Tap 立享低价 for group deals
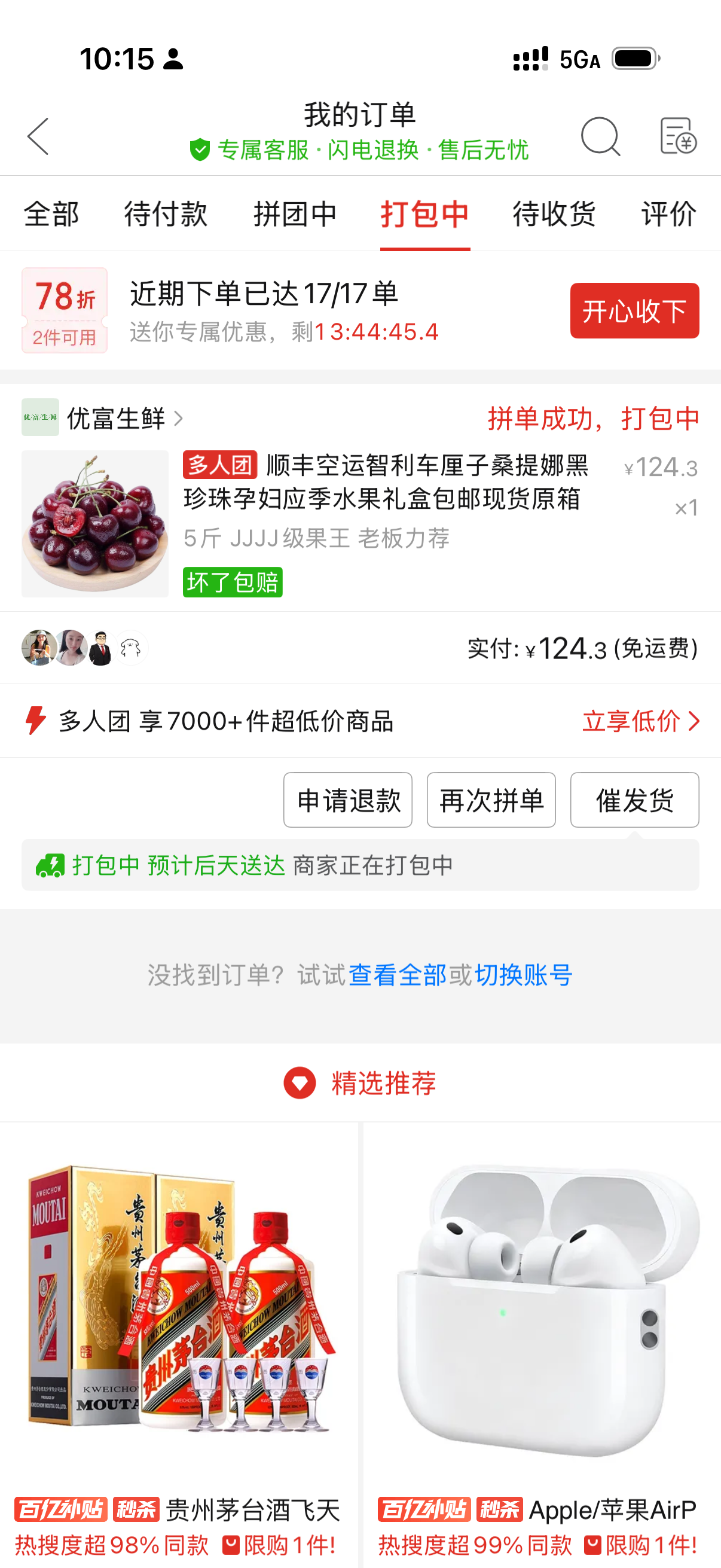The image size is (721, 1568). click(640, 721)
